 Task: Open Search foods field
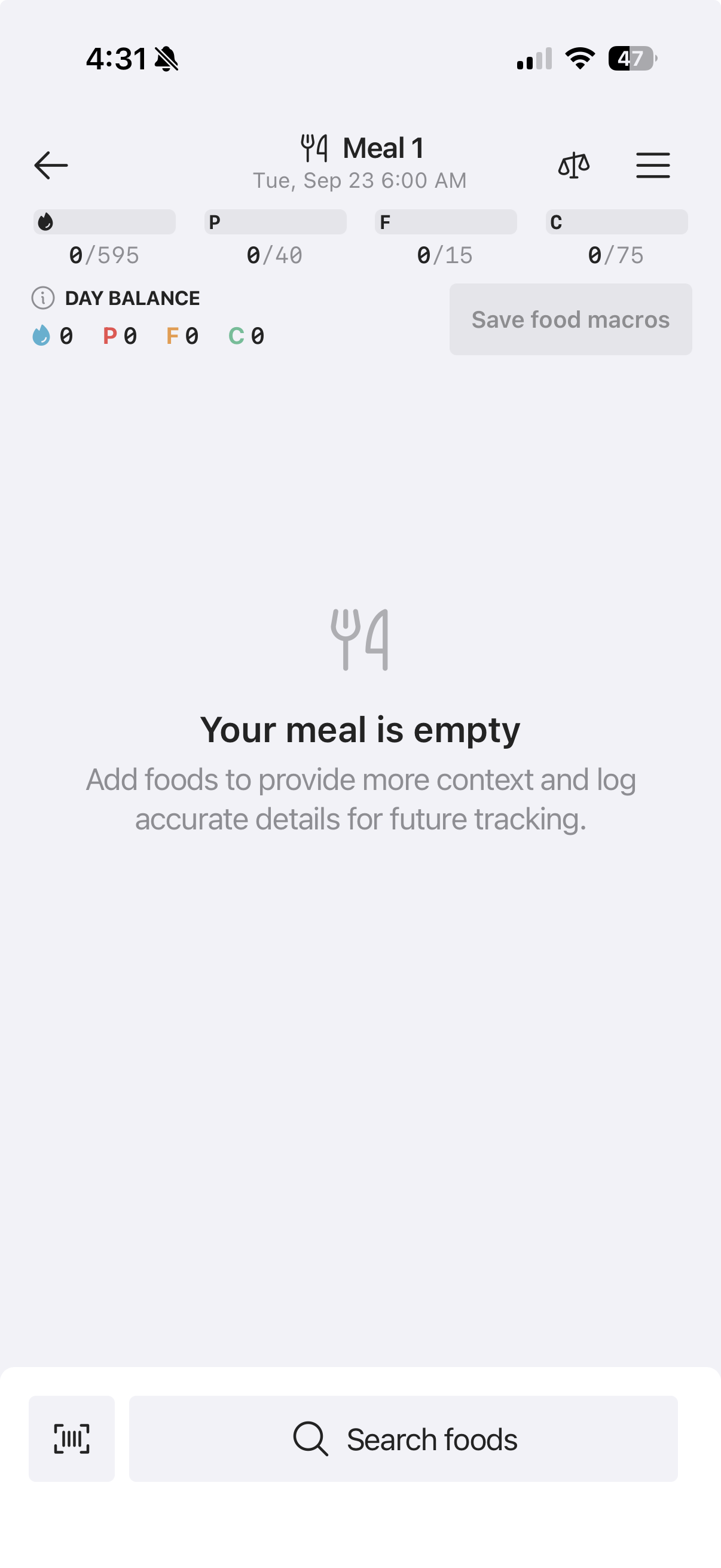[x=404, y=1439]
